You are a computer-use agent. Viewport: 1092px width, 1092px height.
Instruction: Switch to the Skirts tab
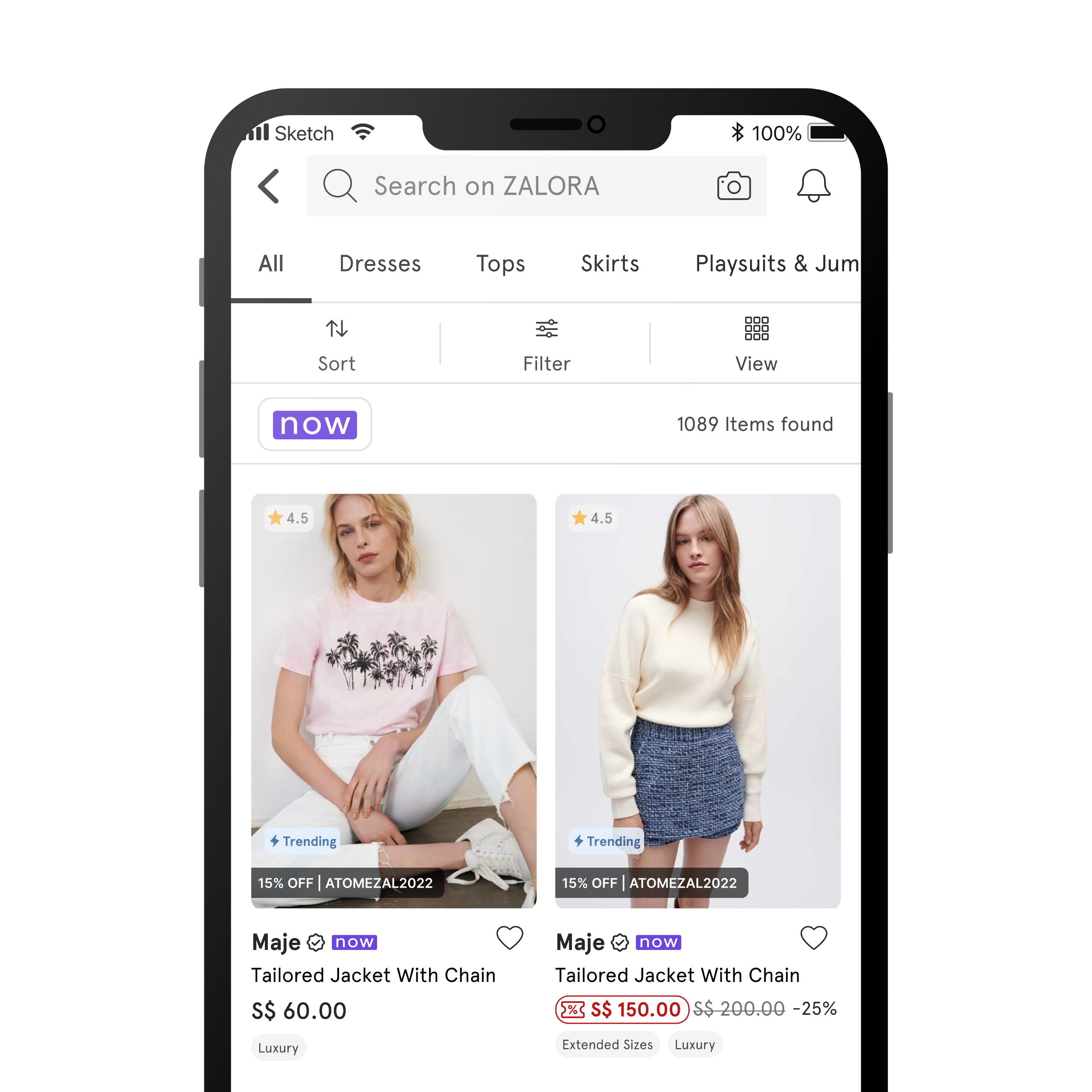click(x=610, y=264)
